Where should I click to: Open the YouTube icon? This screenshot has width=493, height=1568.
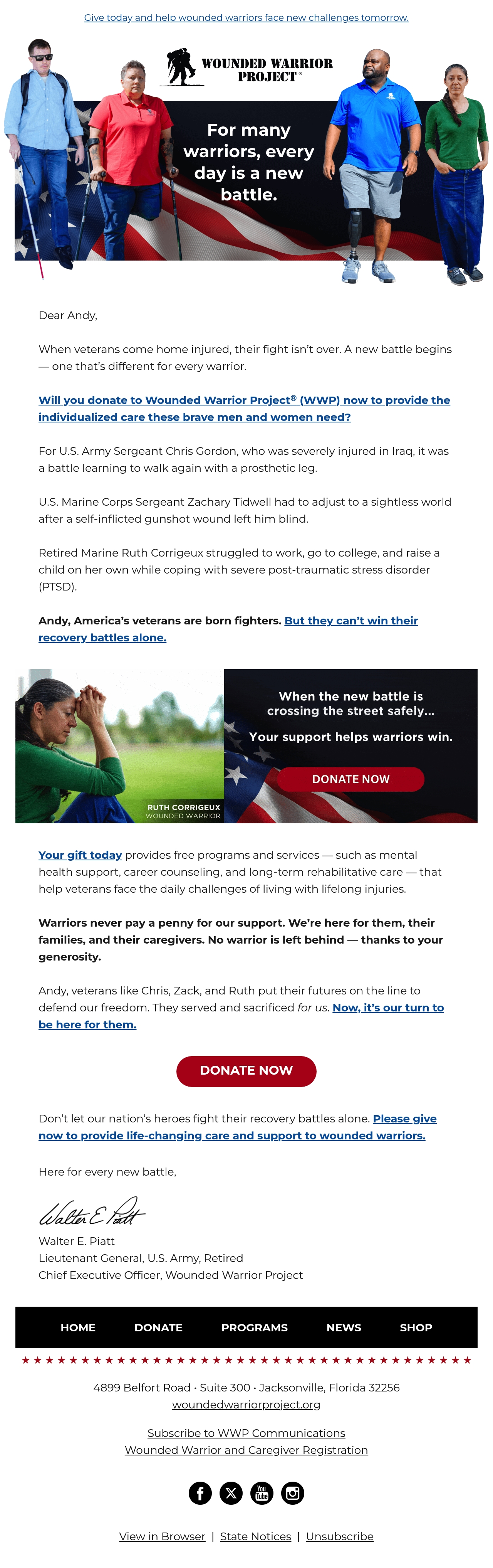coord(262,1492)
